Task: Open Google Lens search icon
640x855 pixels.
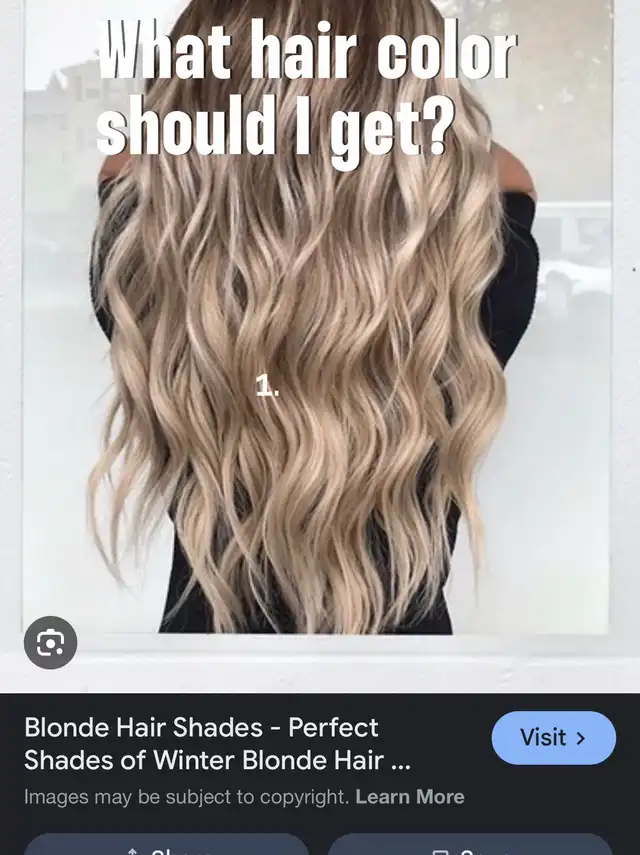Action: (x=50, y=642)
